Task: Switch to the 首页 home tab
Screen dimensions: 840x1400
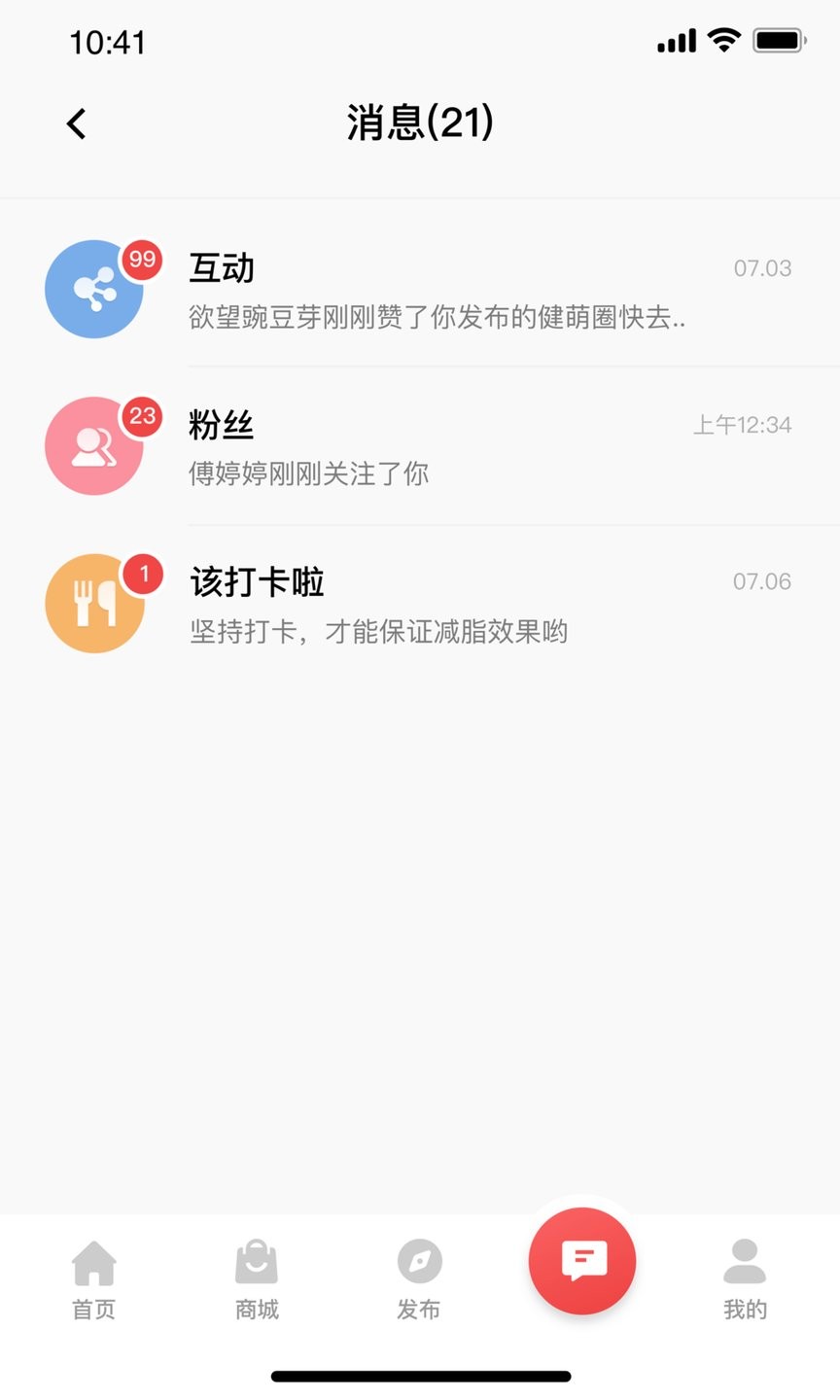Action: coord(94,1279)
